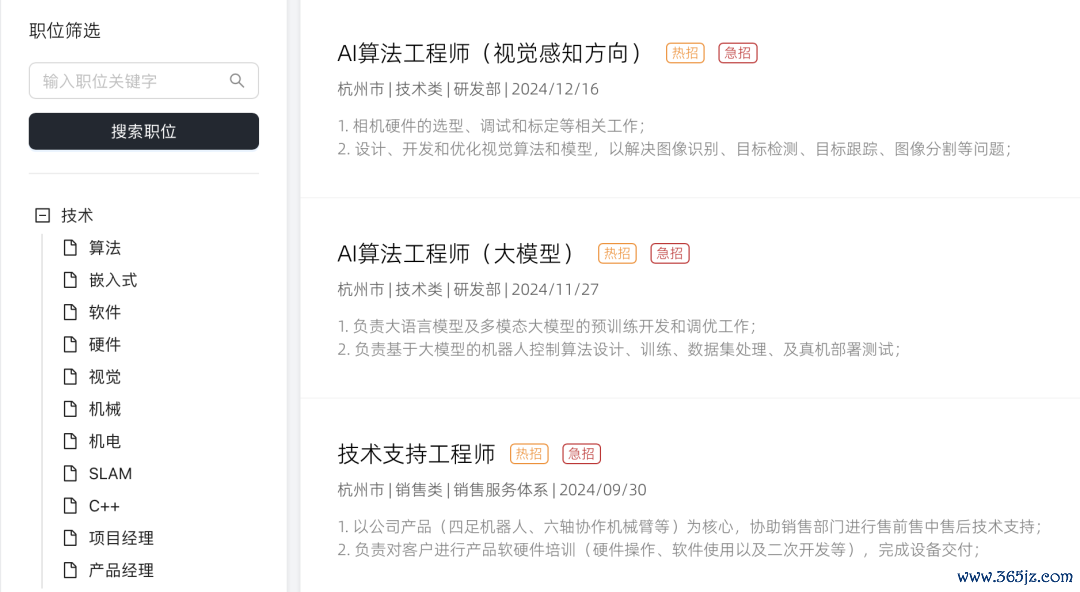Tap the magnifier icon in the keyword field
This screenshot has width=1080, height=592.
click(237, 81)
